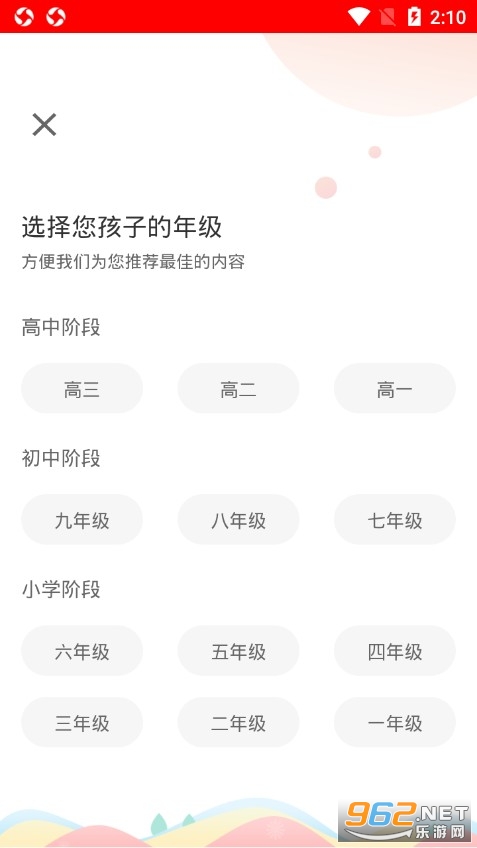Pick the 四年级 chip
The height and width of the screenshot is (848, 477).
395,651
